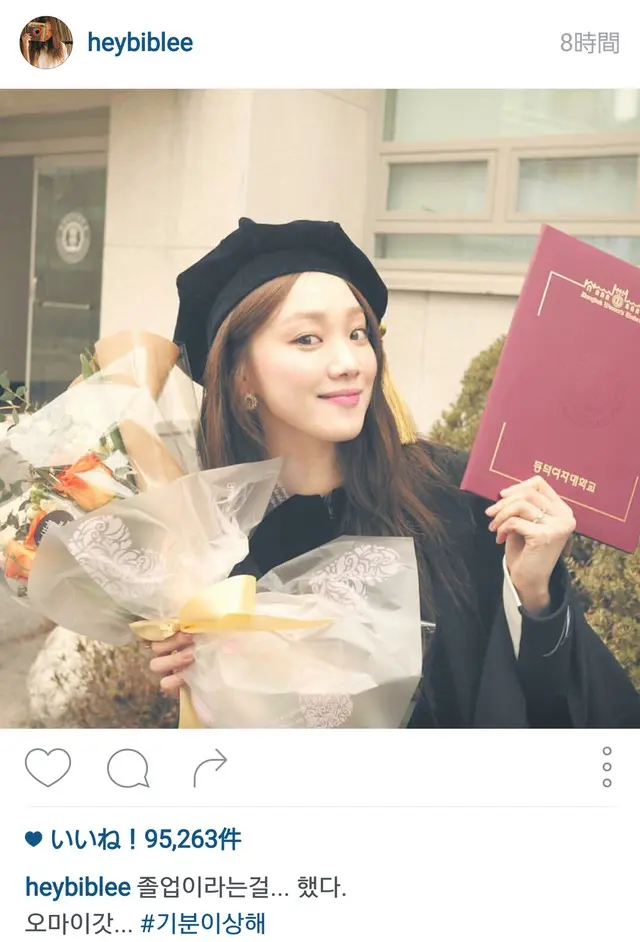Open the heybiblee username in post header
This screenshot has height=942, width=640.
coord(140,43)
